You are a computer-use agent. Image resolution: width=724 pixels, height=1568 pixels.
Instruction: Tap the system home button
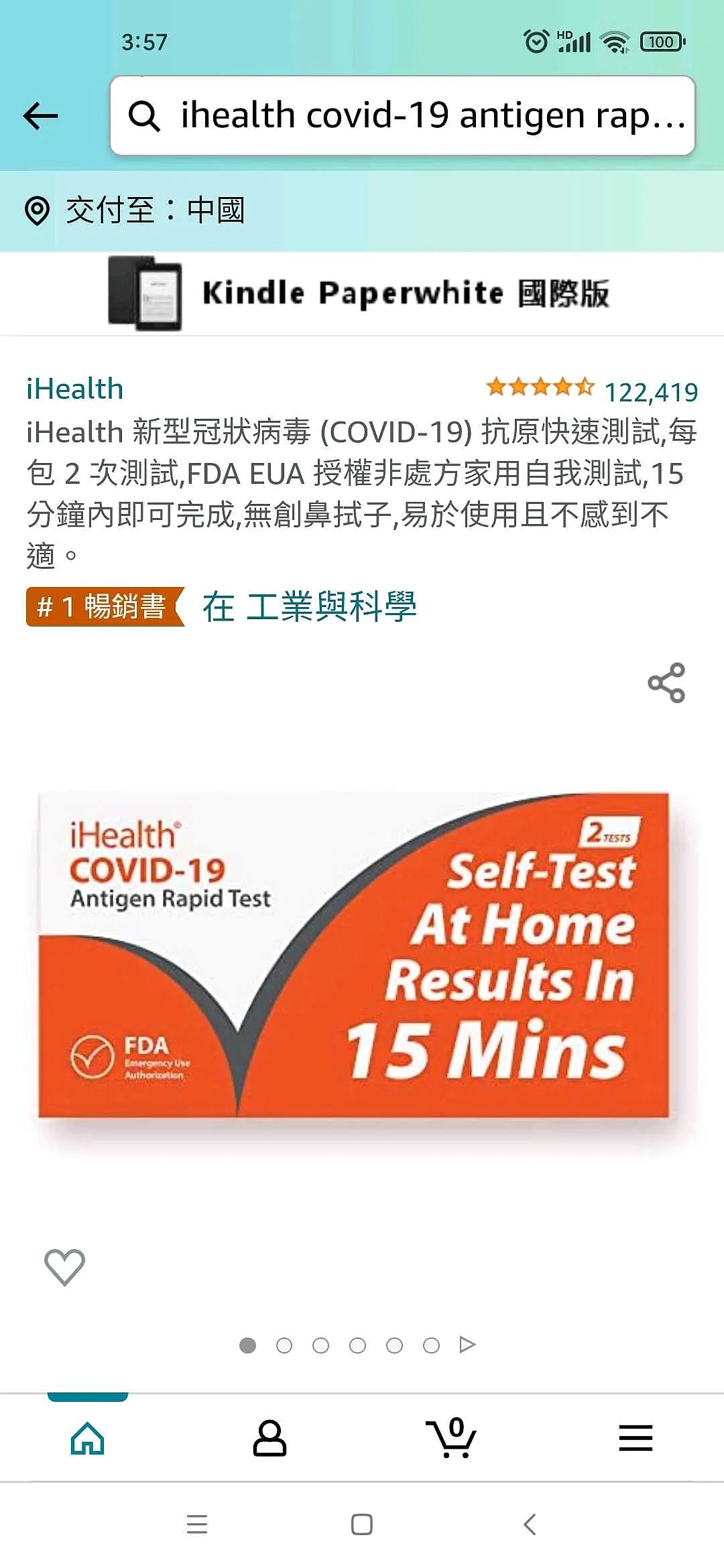click(x=362, y=1524)
